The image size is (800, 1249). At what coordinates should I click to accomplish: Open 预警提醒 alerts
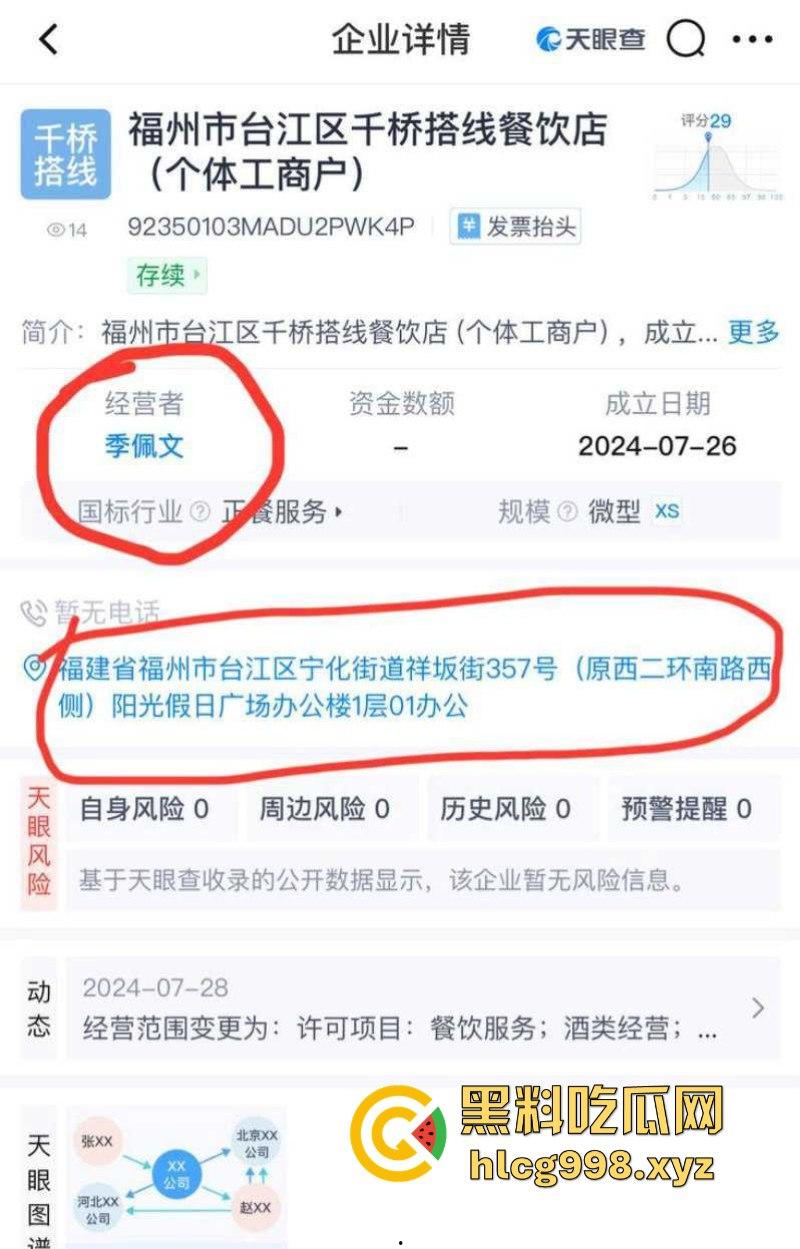click(686, 809)
